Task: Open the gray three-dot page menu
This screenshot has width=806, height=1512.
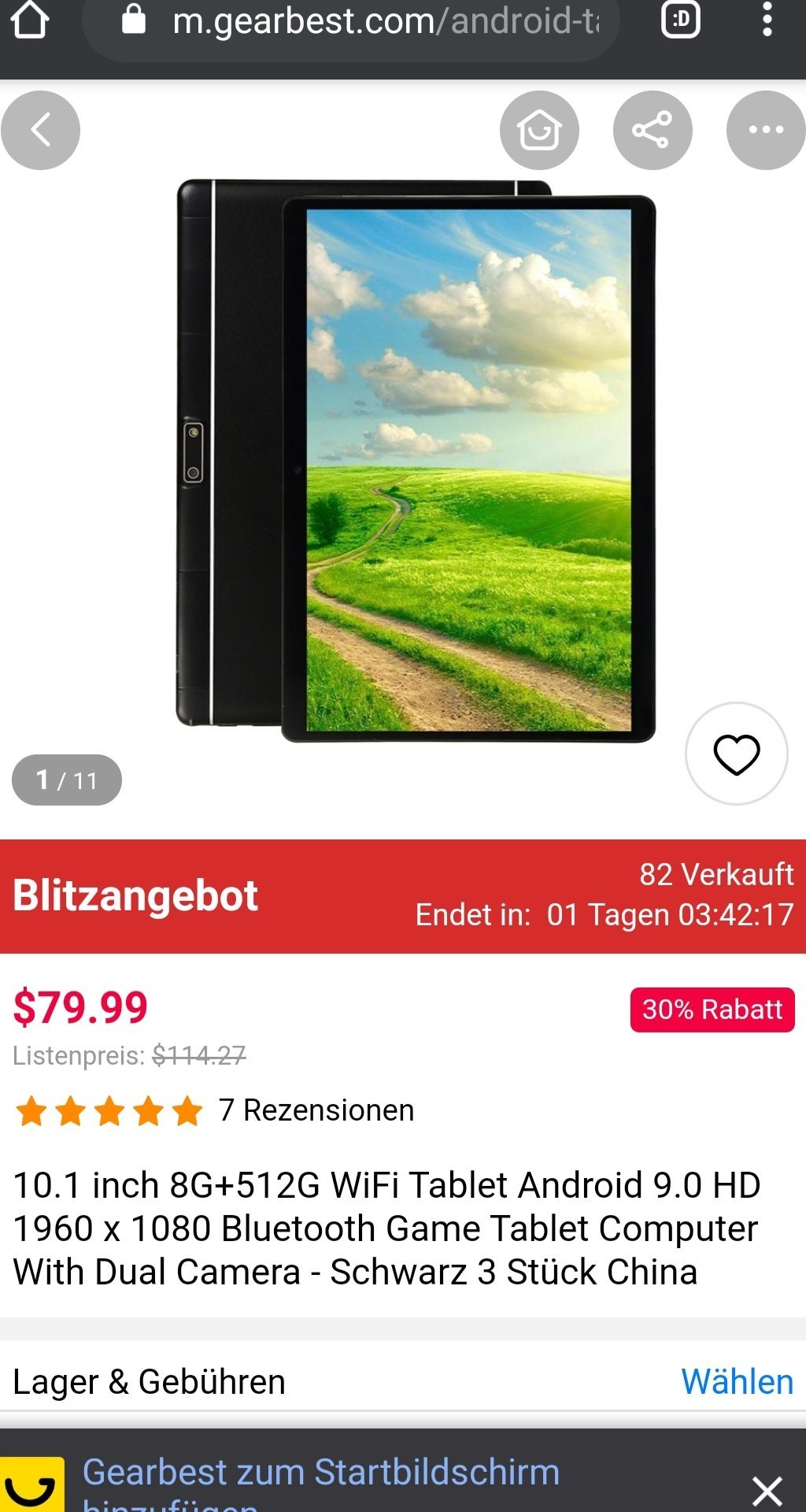Action: (x=765, y=130)
